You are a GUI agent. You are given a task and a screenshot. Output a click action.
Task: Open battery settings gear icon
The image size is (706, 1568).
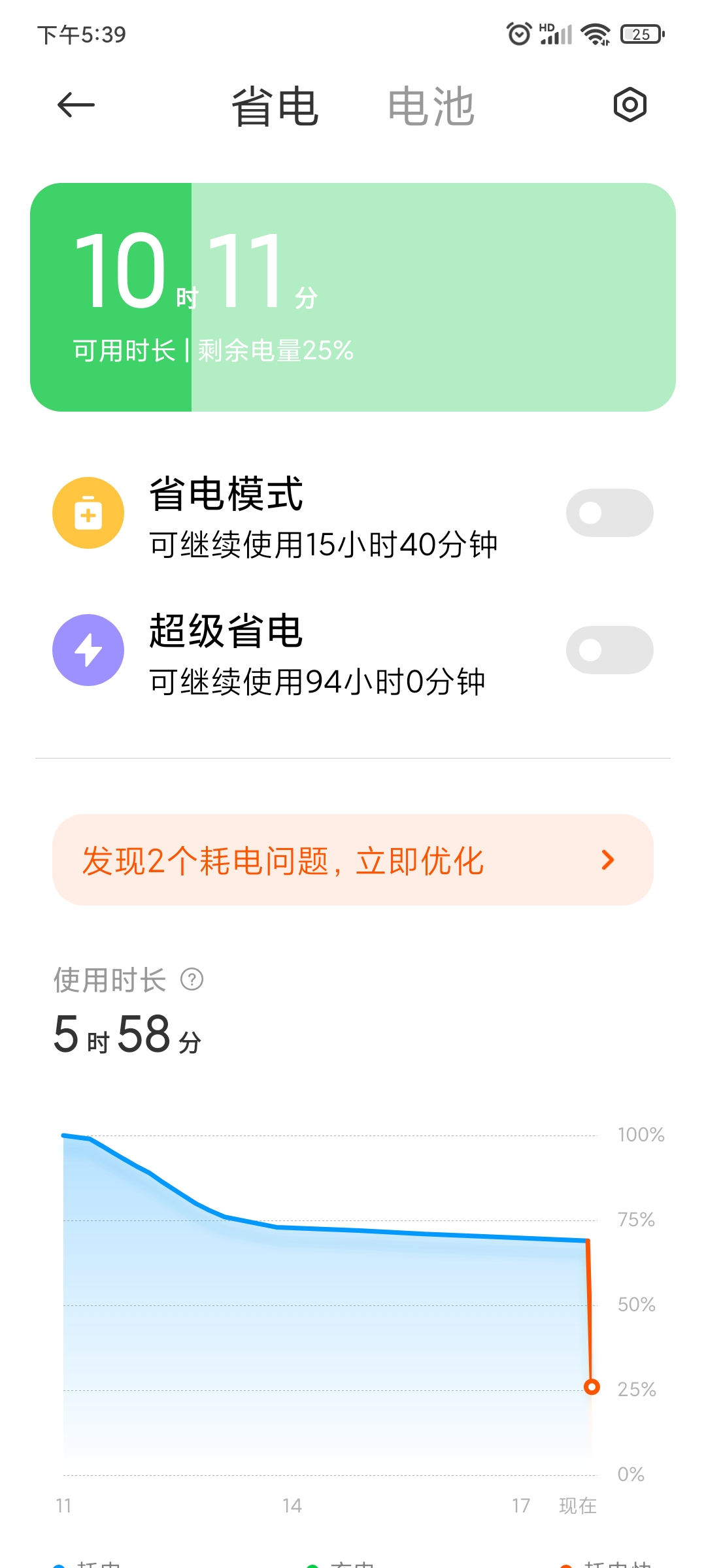click(x=630, y=105)
